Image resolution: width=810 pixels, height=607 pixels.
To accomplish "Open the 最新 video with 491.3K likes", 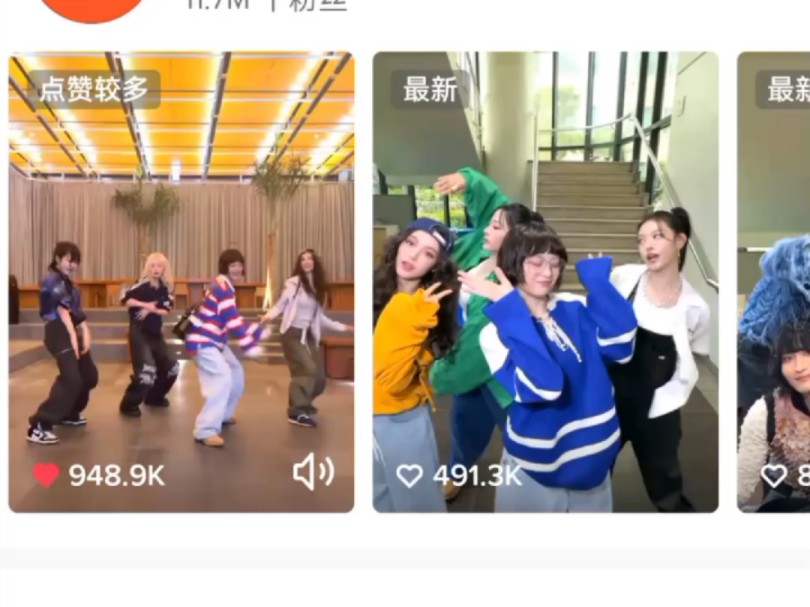I will (545, 280).
